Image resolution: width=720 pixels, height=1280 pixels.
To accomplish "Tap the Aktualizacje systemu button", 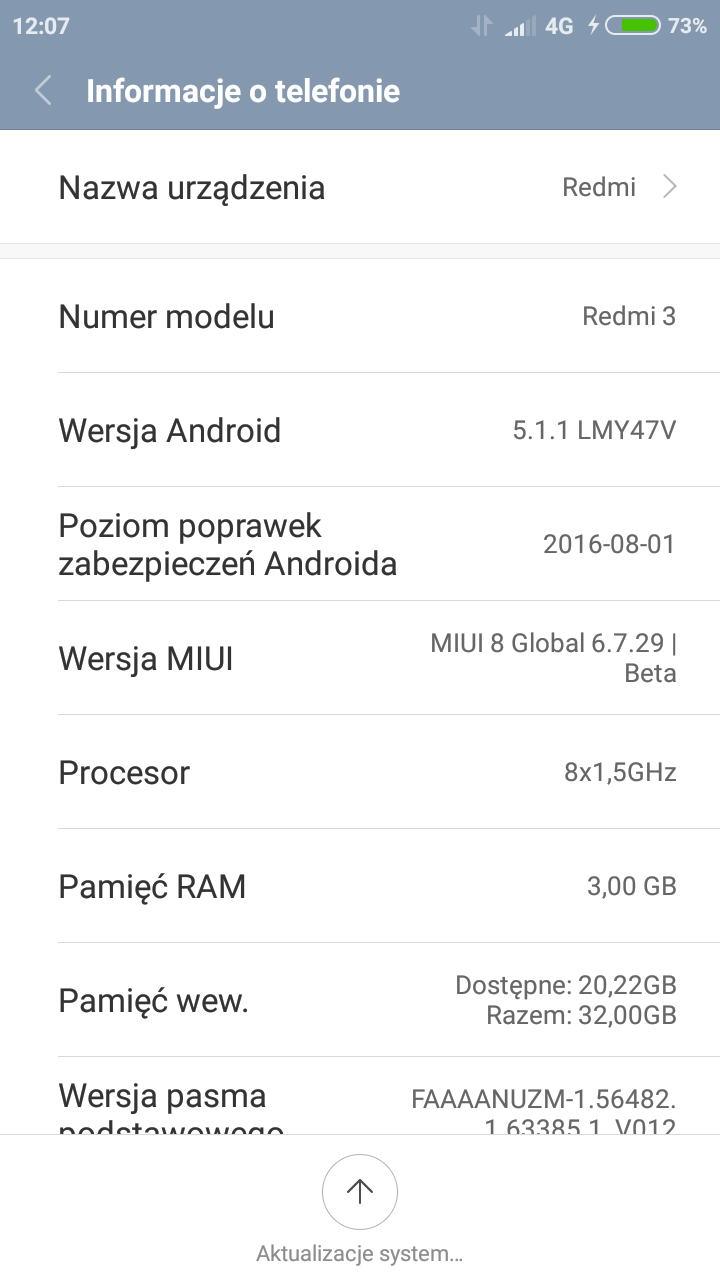I will tap(359, 1192).
